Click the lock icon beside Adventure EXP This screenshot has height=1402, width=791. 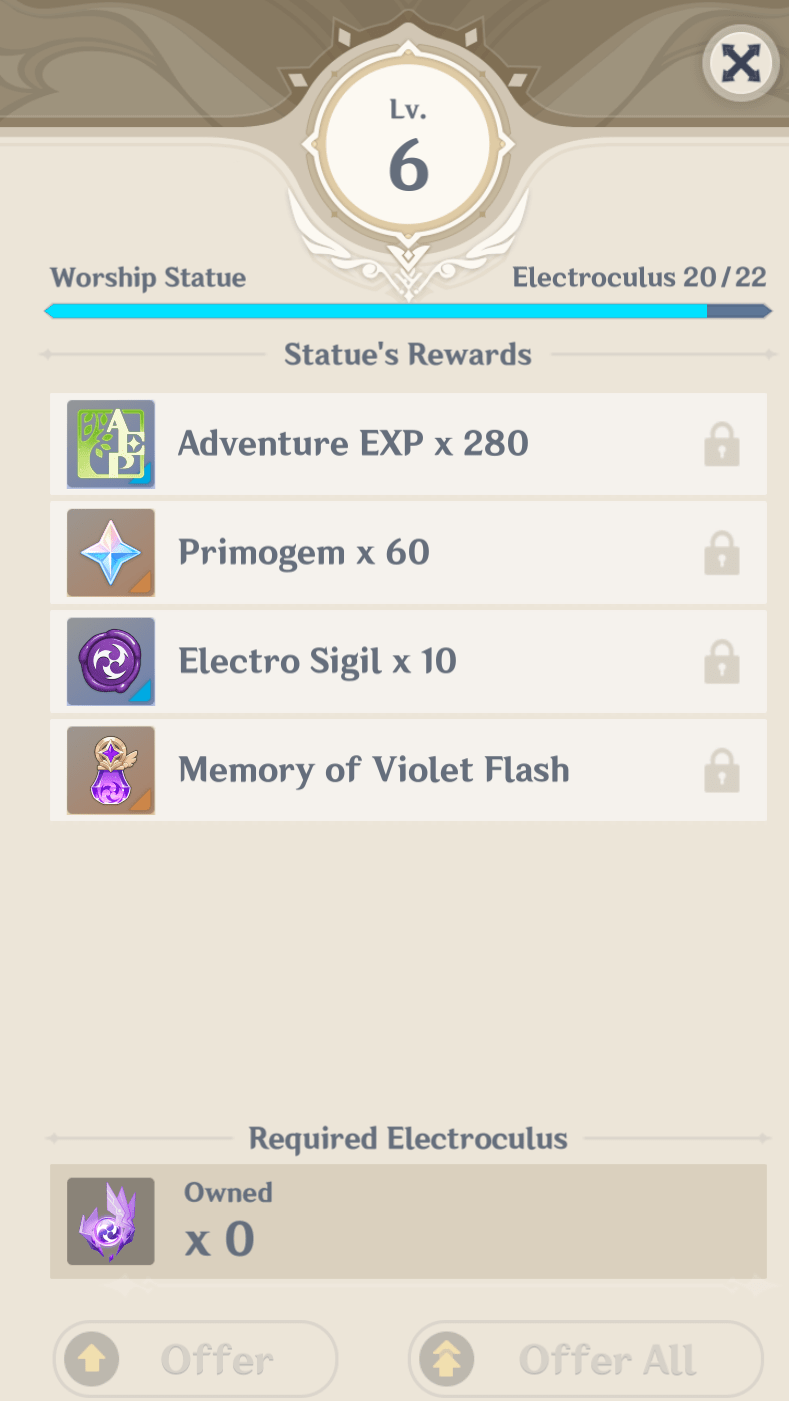(722, 443)
